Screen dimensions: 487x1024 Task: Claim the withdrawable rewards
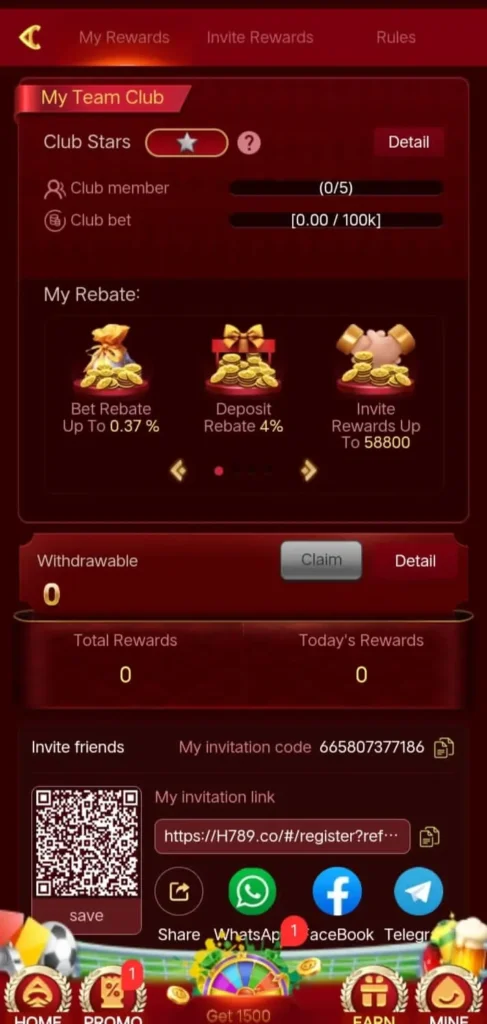[321, 560]
